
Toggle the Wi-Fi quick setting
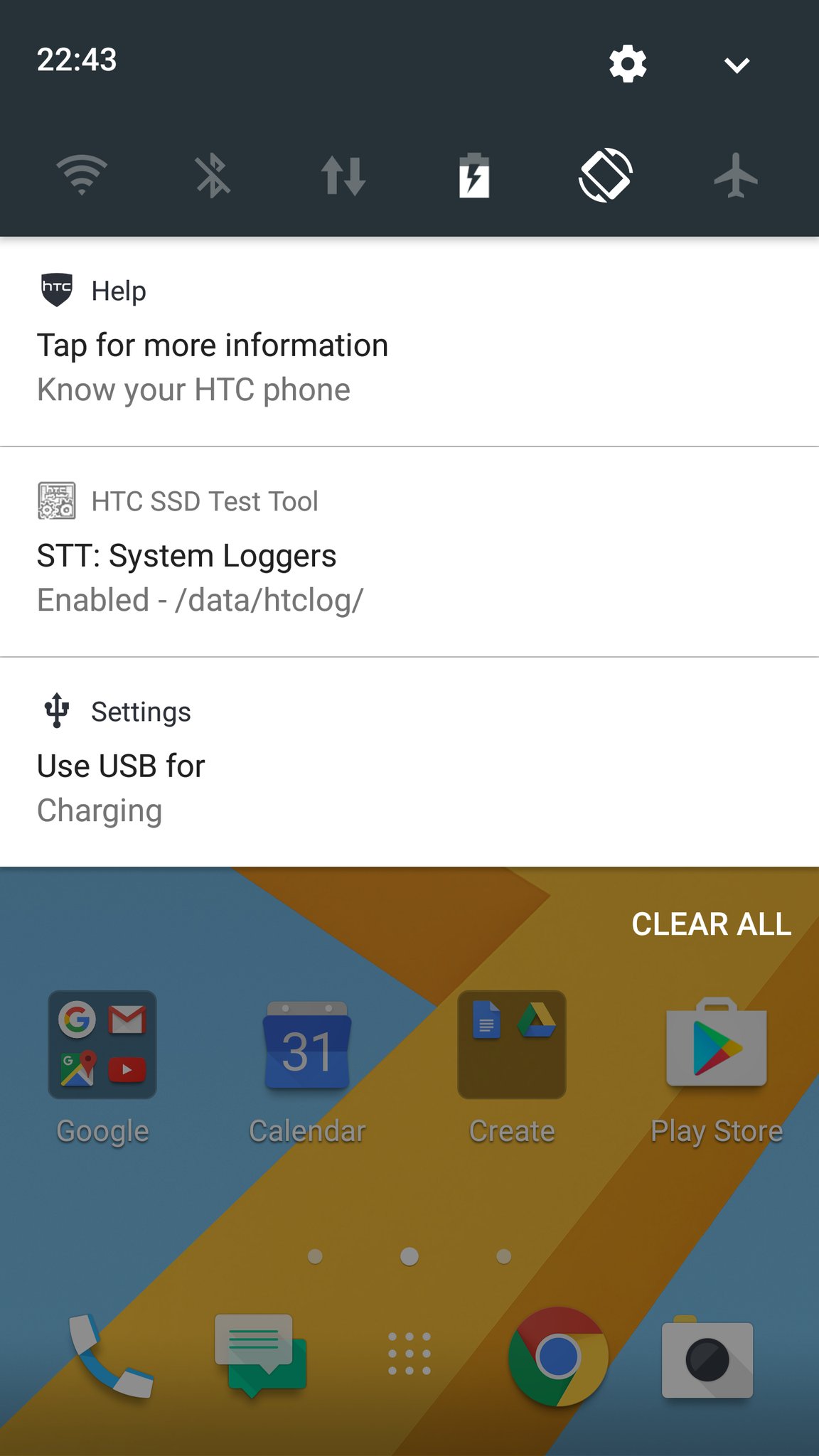pos(82,175)
